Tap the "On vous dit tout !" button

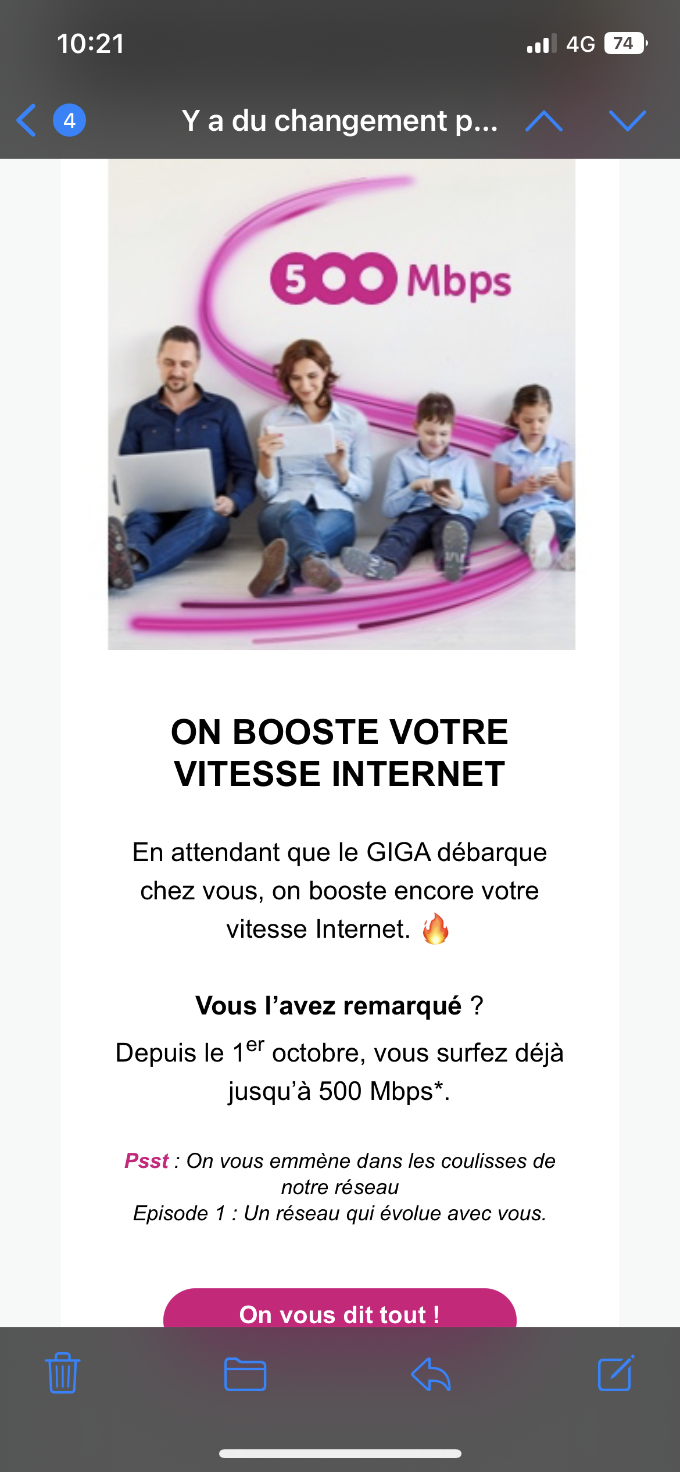tap(340, 1311)
